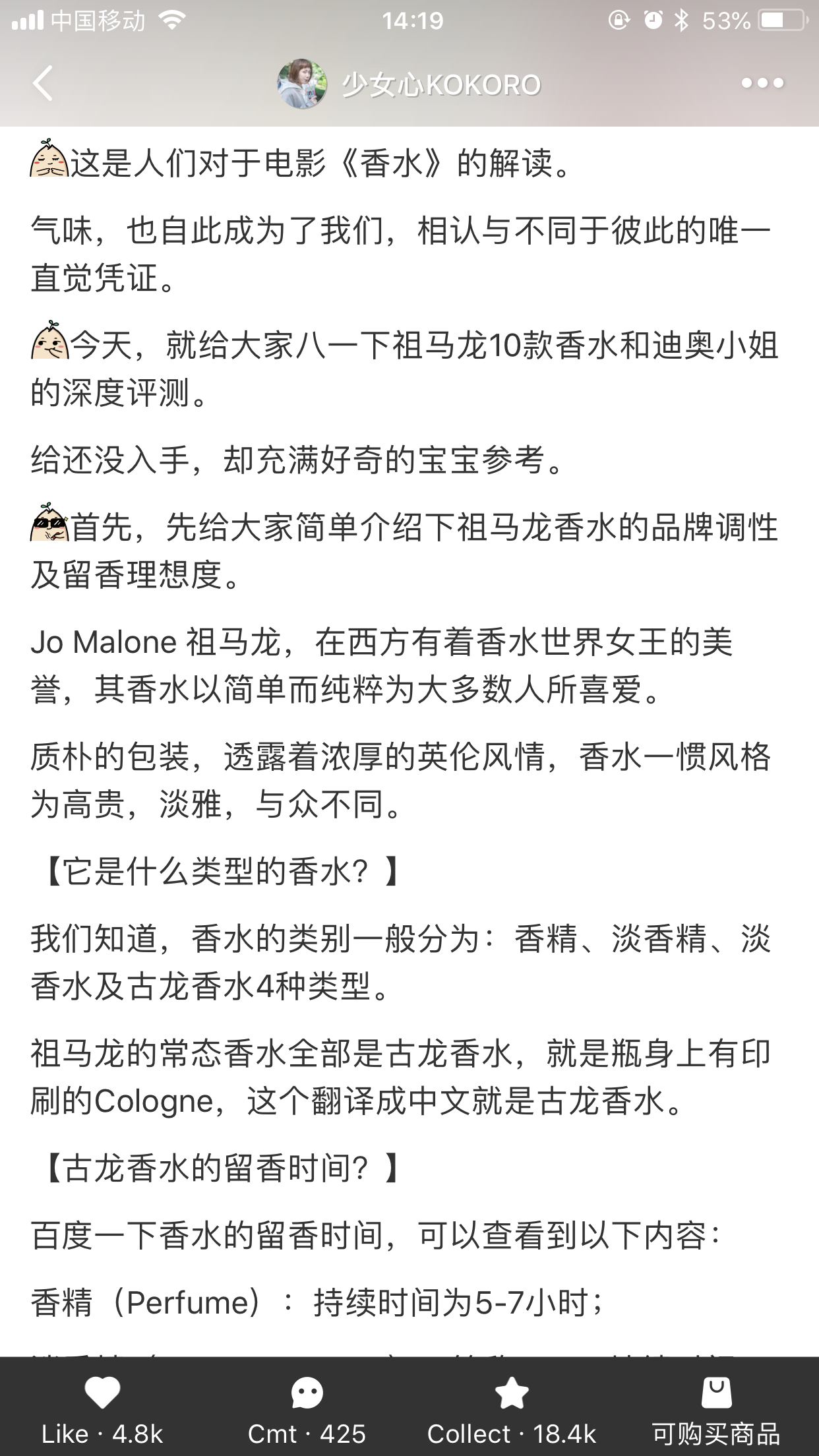Go back using the back arrow
This screenshot has width=819, height=1456.
tap(43, 84)
